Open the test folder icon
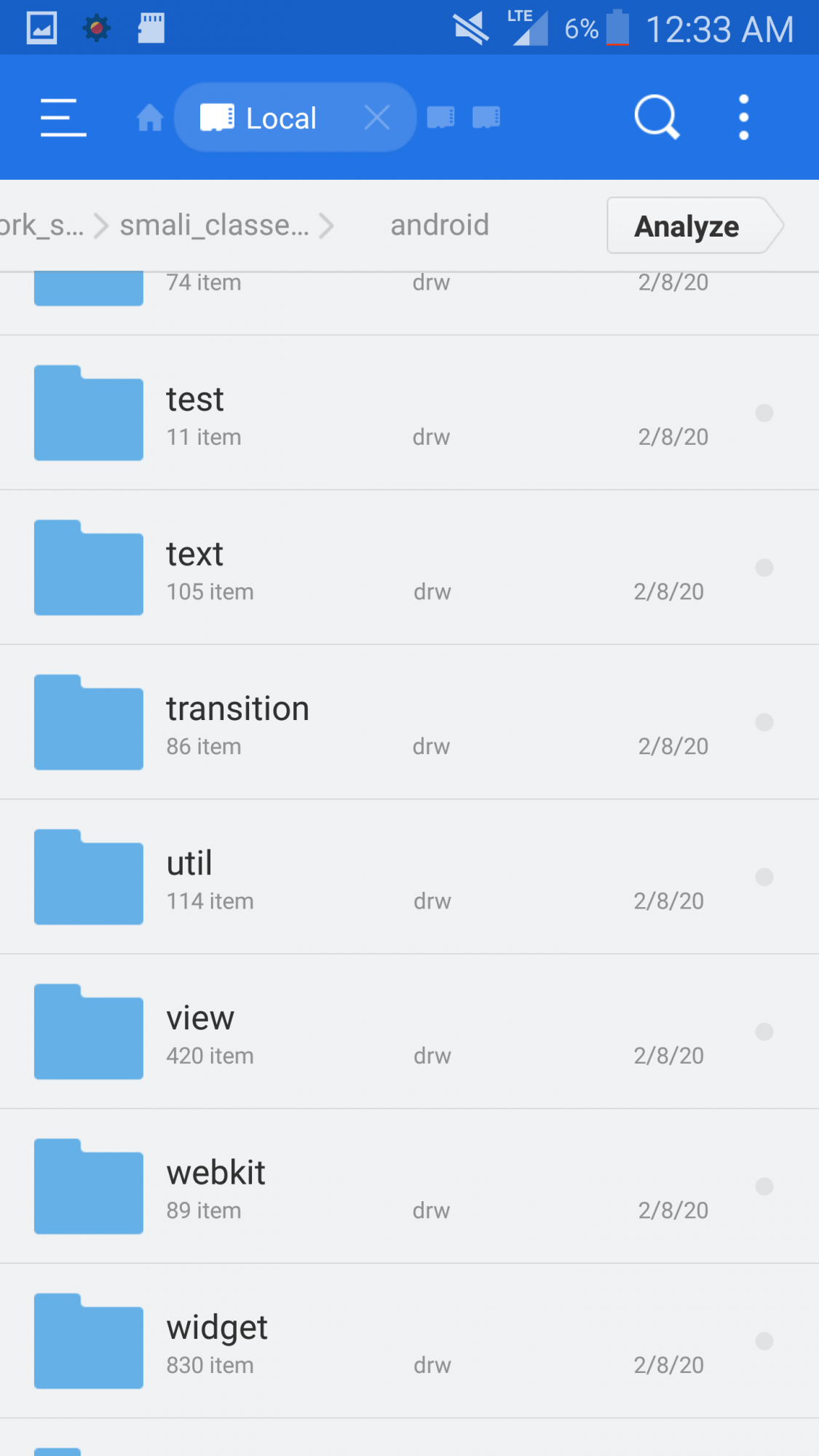819x1456 pixels. tap(87, 412)
